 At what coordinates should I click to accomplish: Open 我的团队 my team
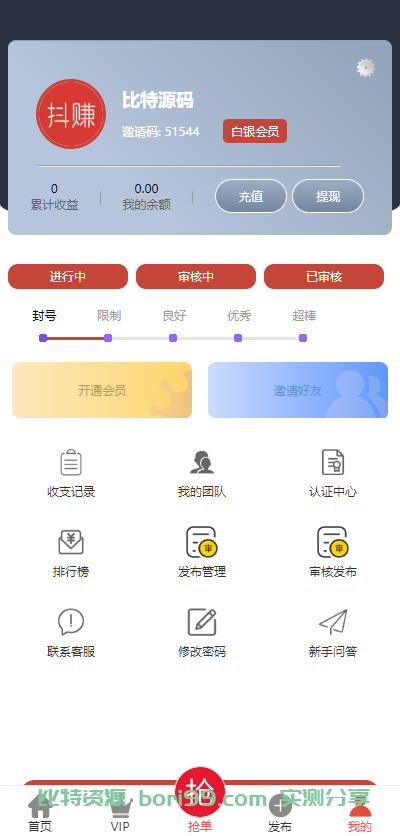(x=202, y=474)
